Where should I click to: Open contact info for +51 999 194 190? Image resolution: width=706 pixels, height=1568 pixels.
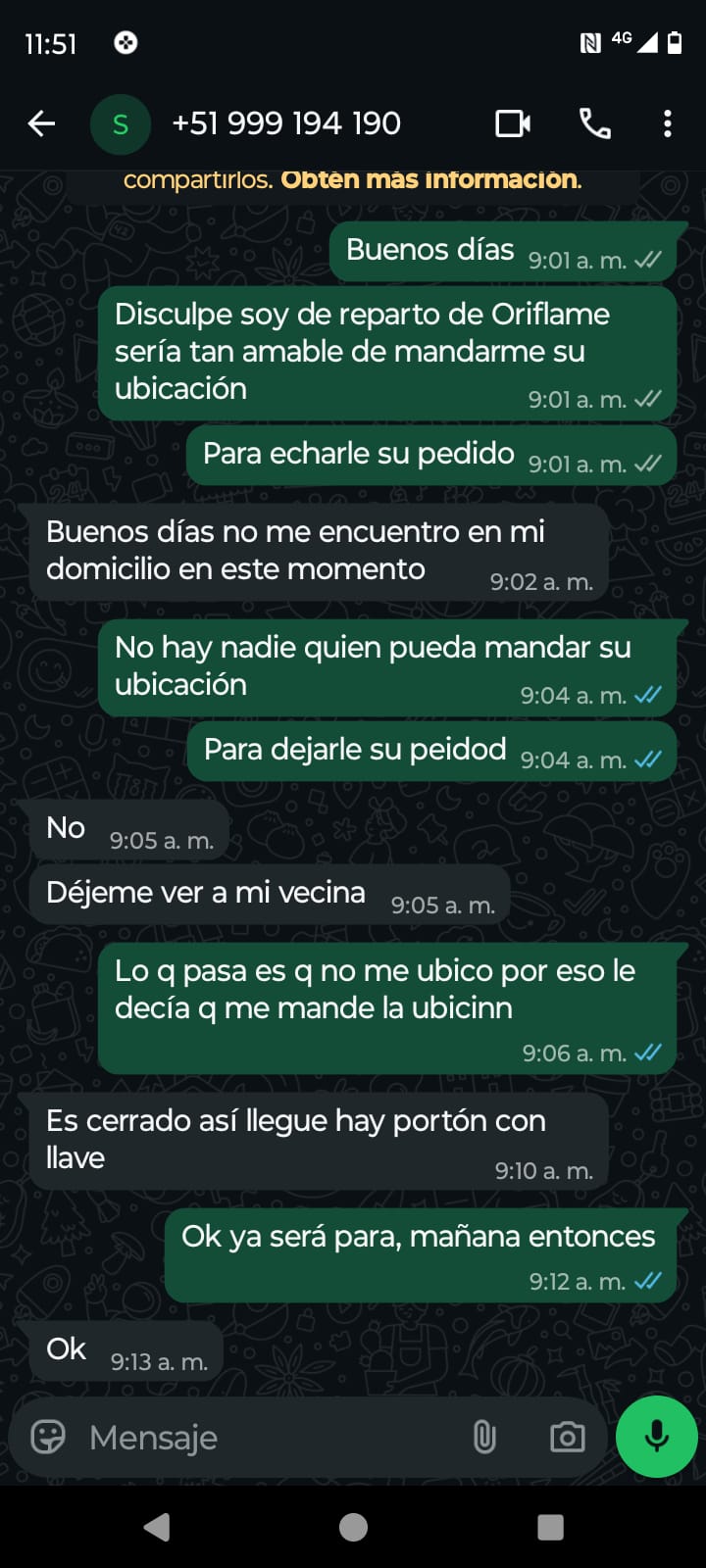(x=285, y=123)
